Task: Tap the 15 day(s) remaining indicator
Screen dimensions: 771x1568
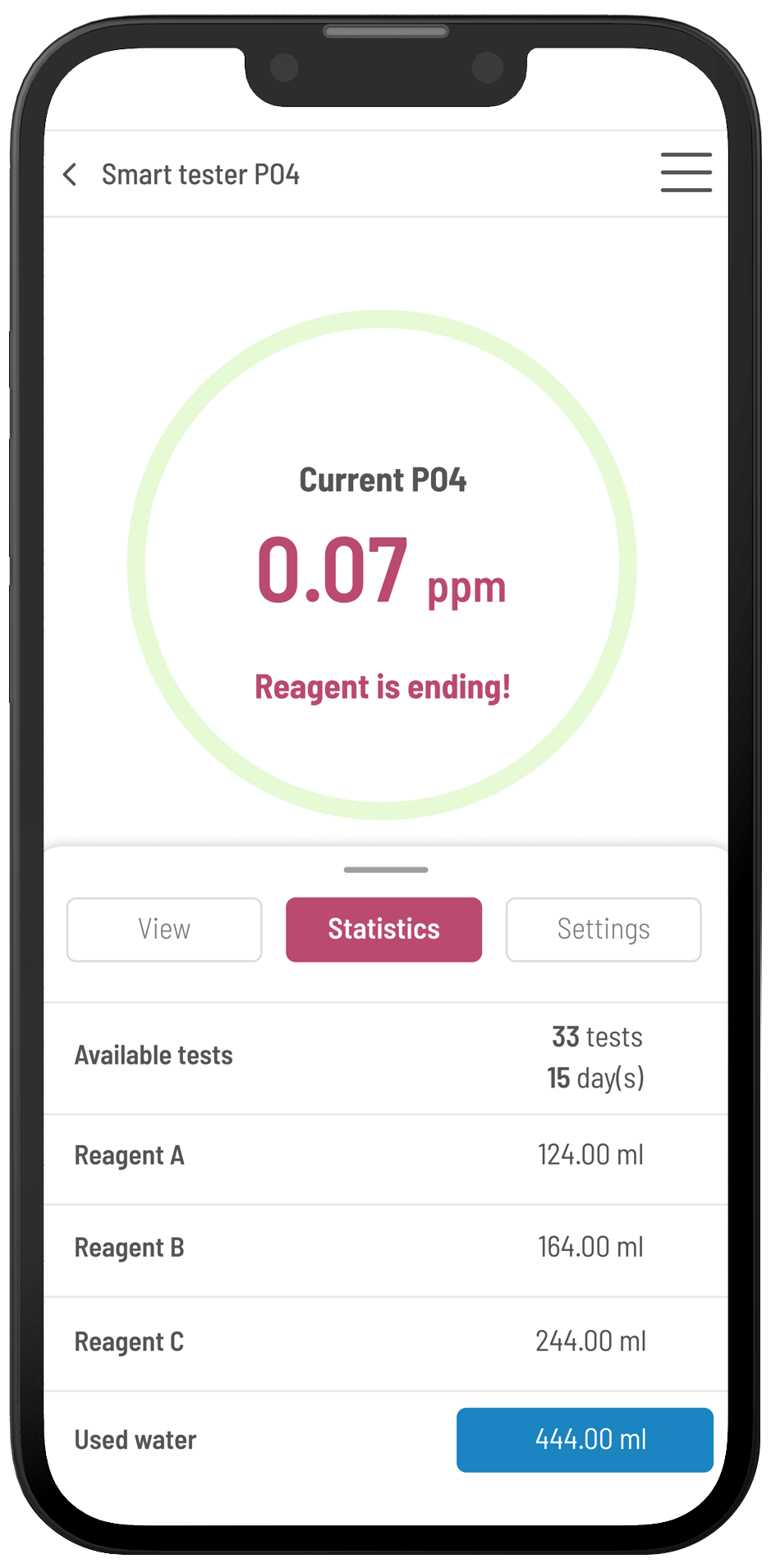Action: pos(596,1078)
